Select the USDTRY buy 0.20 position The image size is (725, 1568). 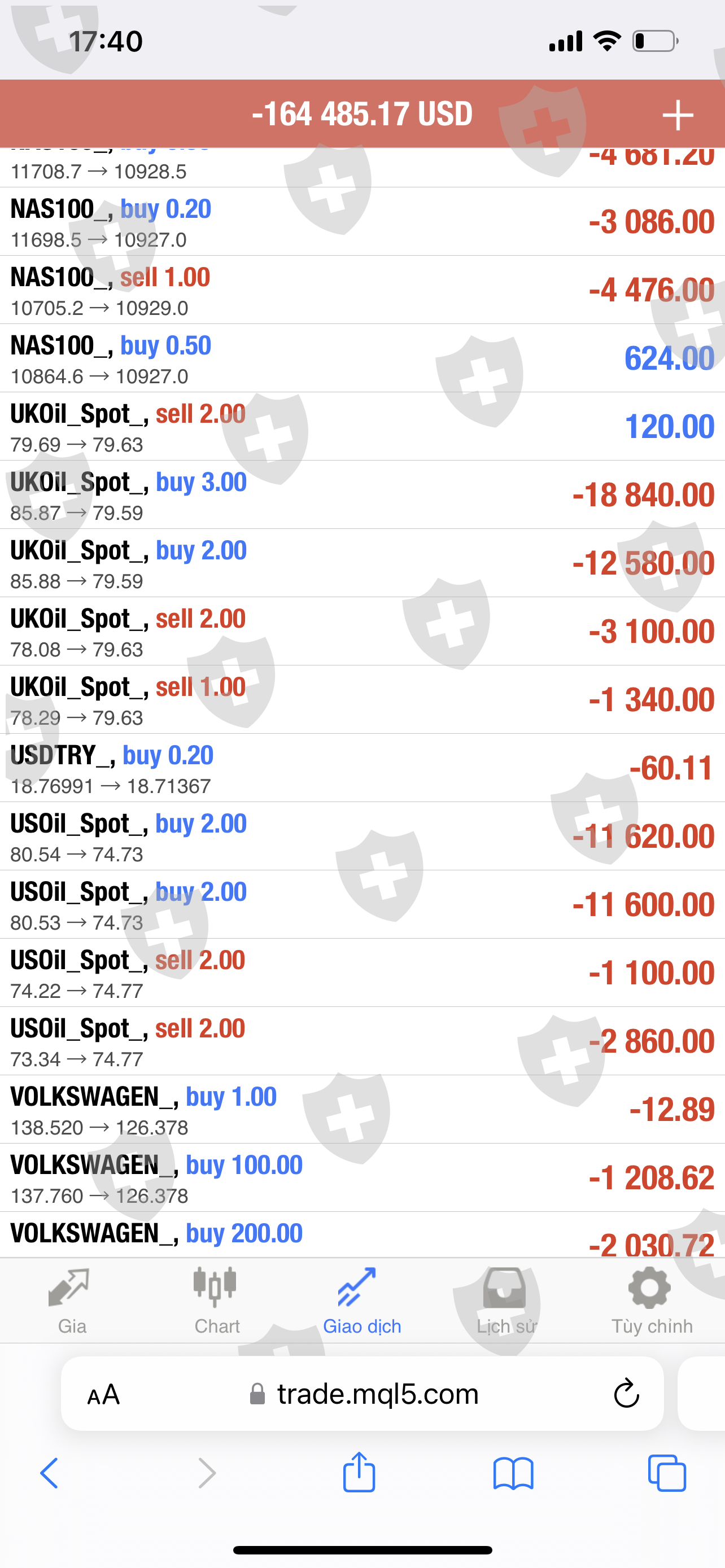click(362, 768)
